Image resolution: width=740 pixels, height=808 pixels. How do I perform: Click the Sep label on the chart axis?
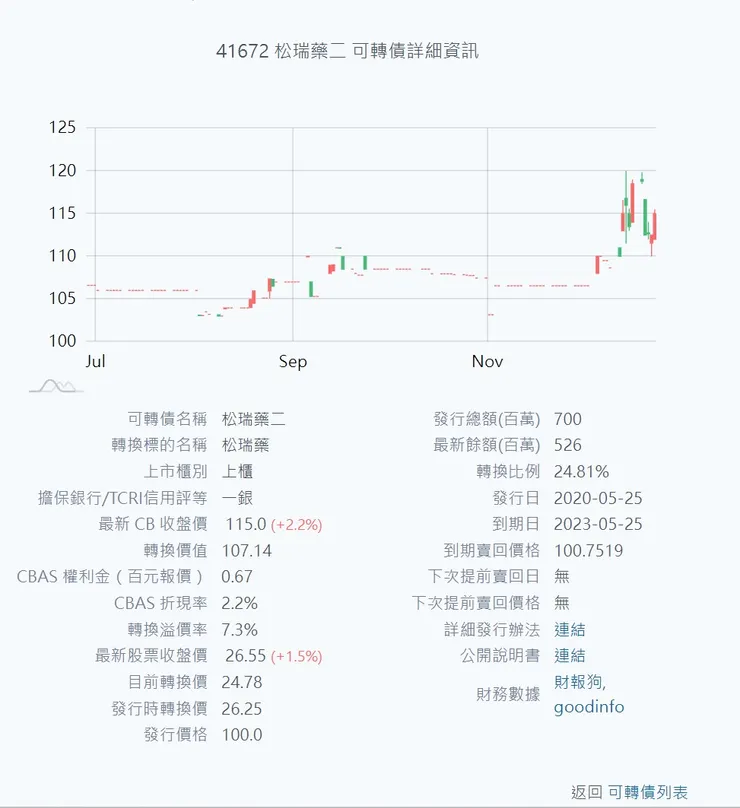[293, 362]
